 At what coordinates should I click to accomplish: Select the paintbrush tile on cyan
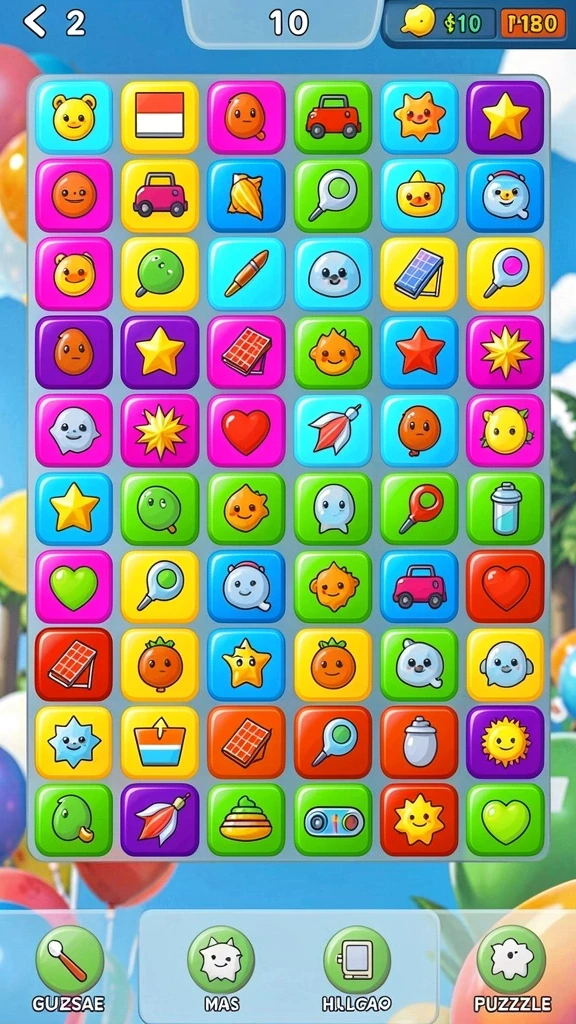point(246,274)
